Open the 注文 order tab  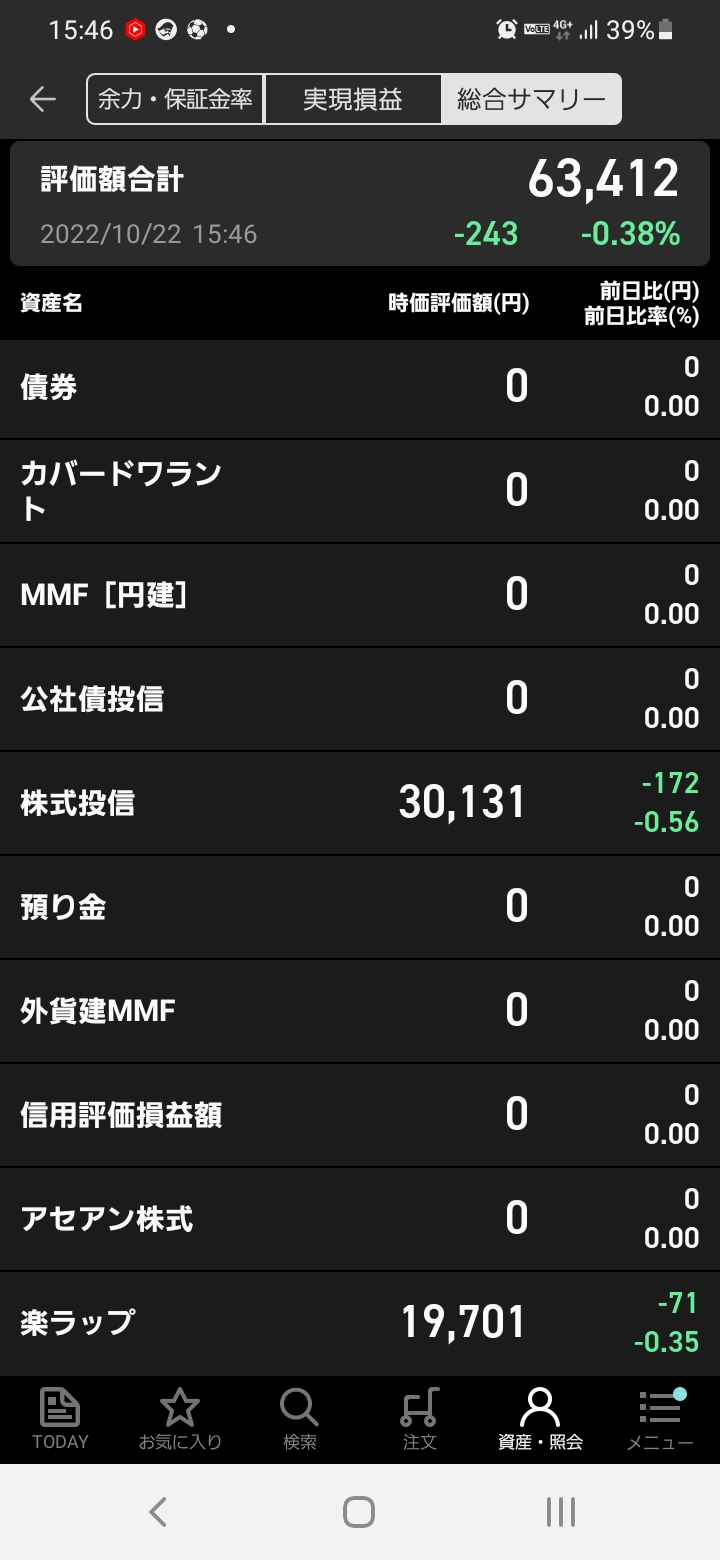click(x=420, y=1419)
